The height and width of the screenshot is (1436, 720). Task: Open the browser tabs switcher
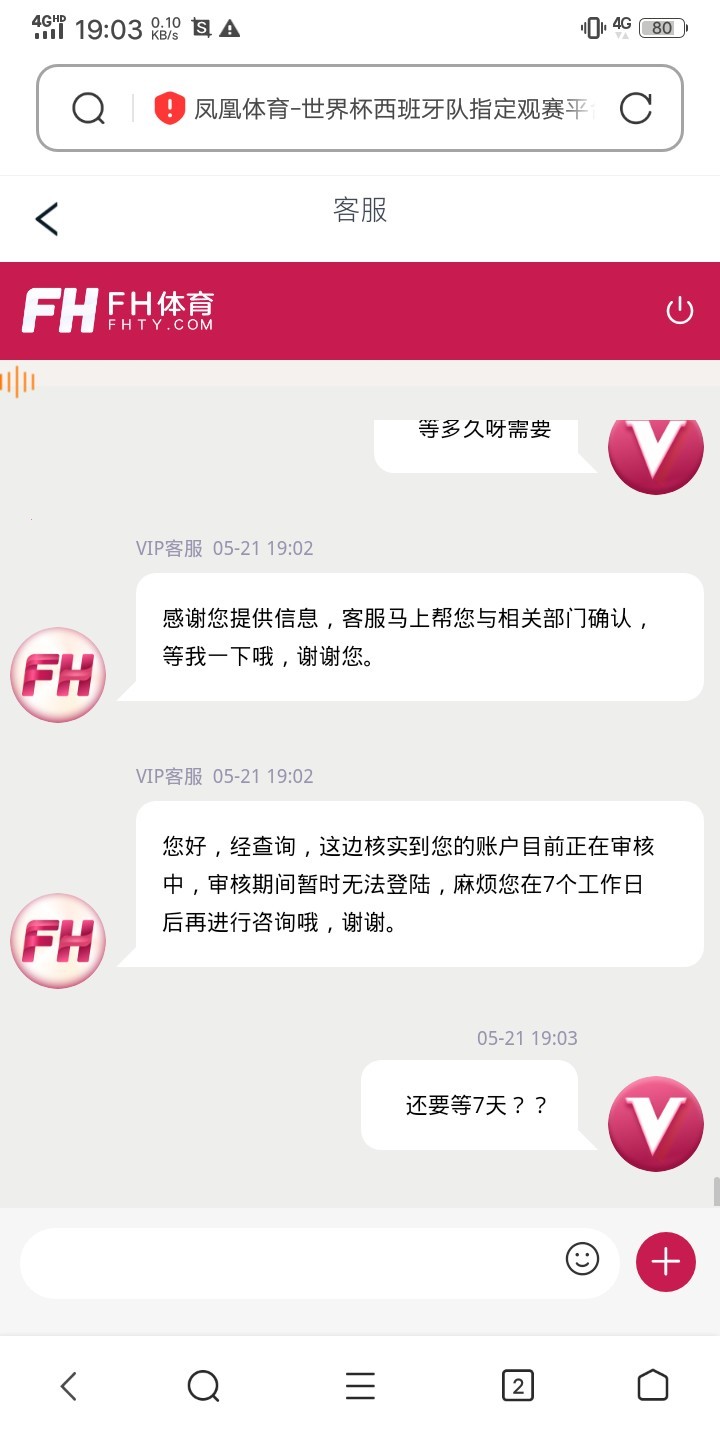[517, 1386]
